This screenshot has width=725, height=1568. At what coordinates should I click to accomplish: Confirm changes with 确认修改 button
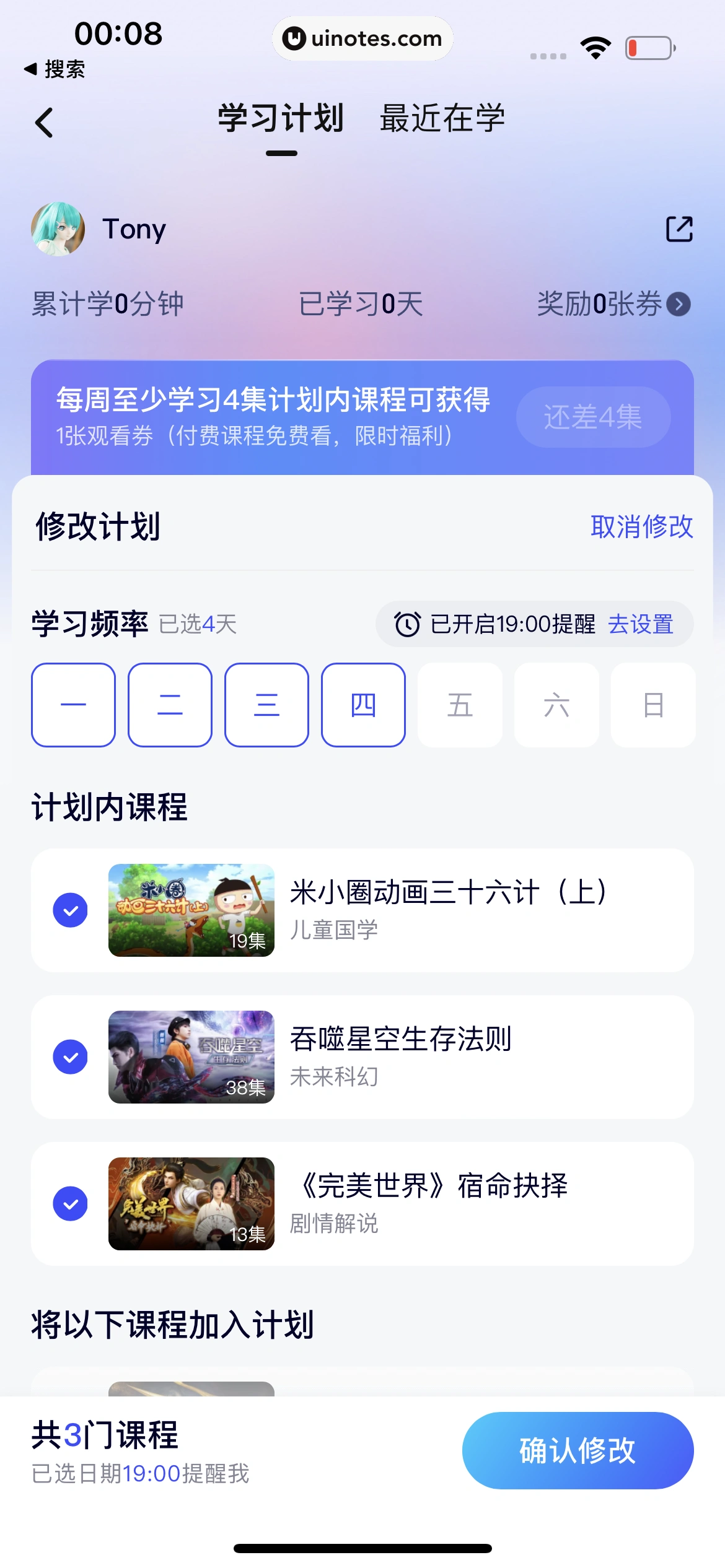coord(578,1451)
